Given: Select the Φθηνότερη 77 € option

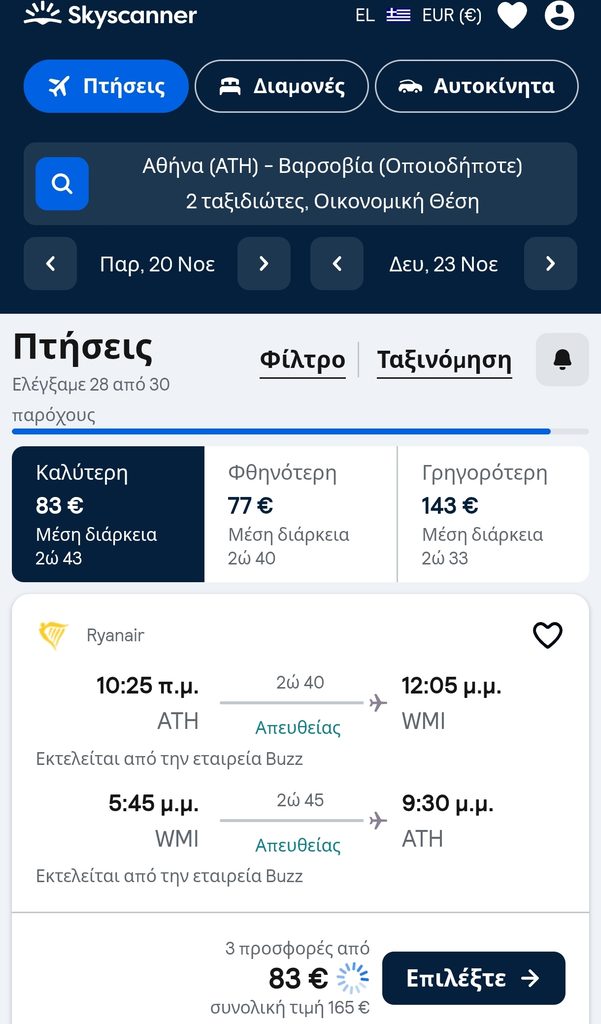Looking at the screenshot, I should [300, 514].
